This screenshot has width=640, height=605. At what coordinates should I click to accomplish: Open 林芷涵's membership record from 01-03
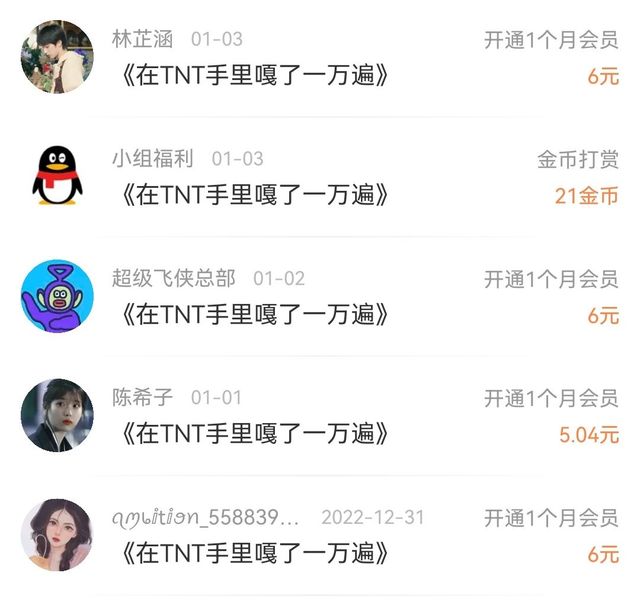click(320, 58)
